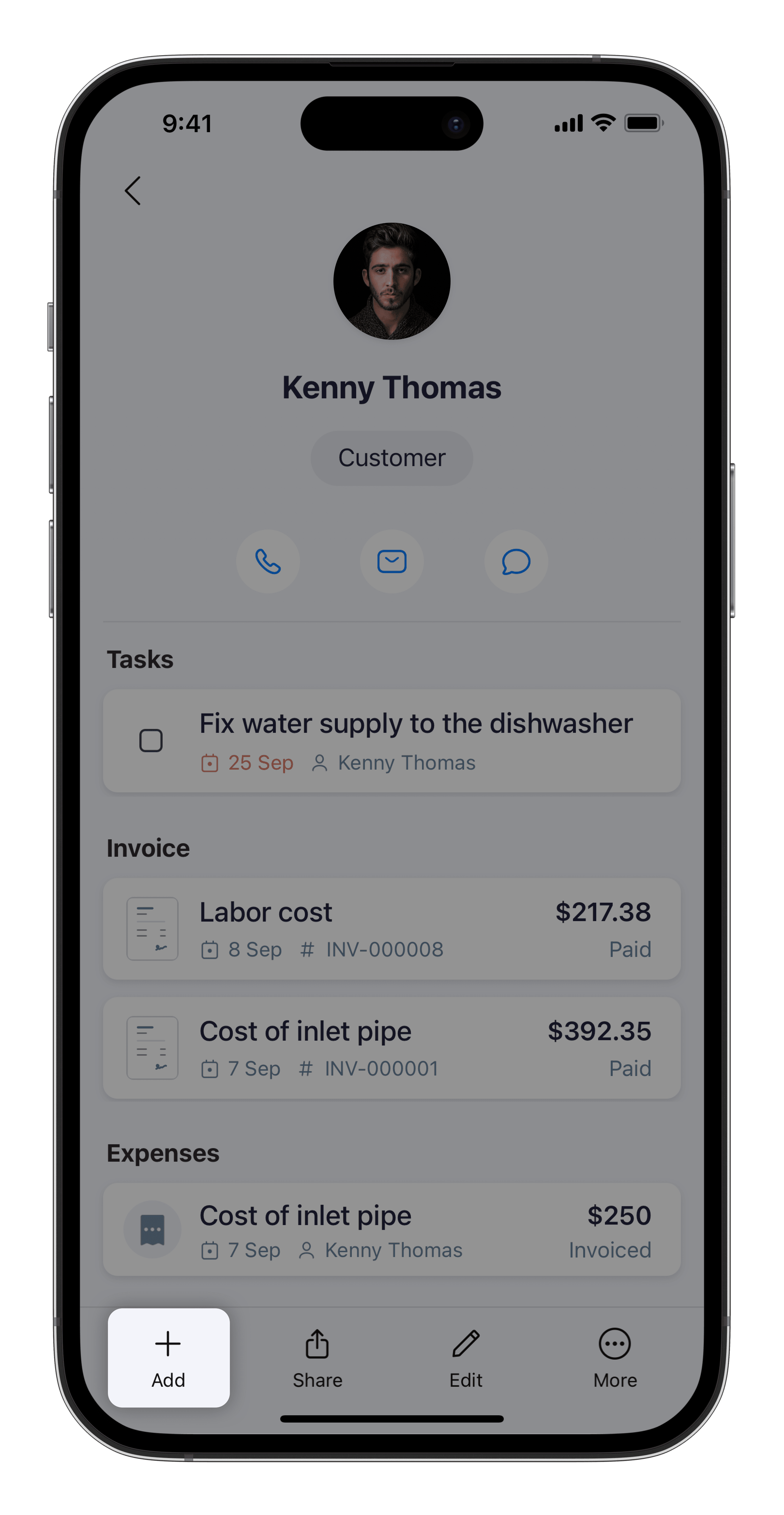Call Kenny Thomas via the phone icon

pos(268,562)
